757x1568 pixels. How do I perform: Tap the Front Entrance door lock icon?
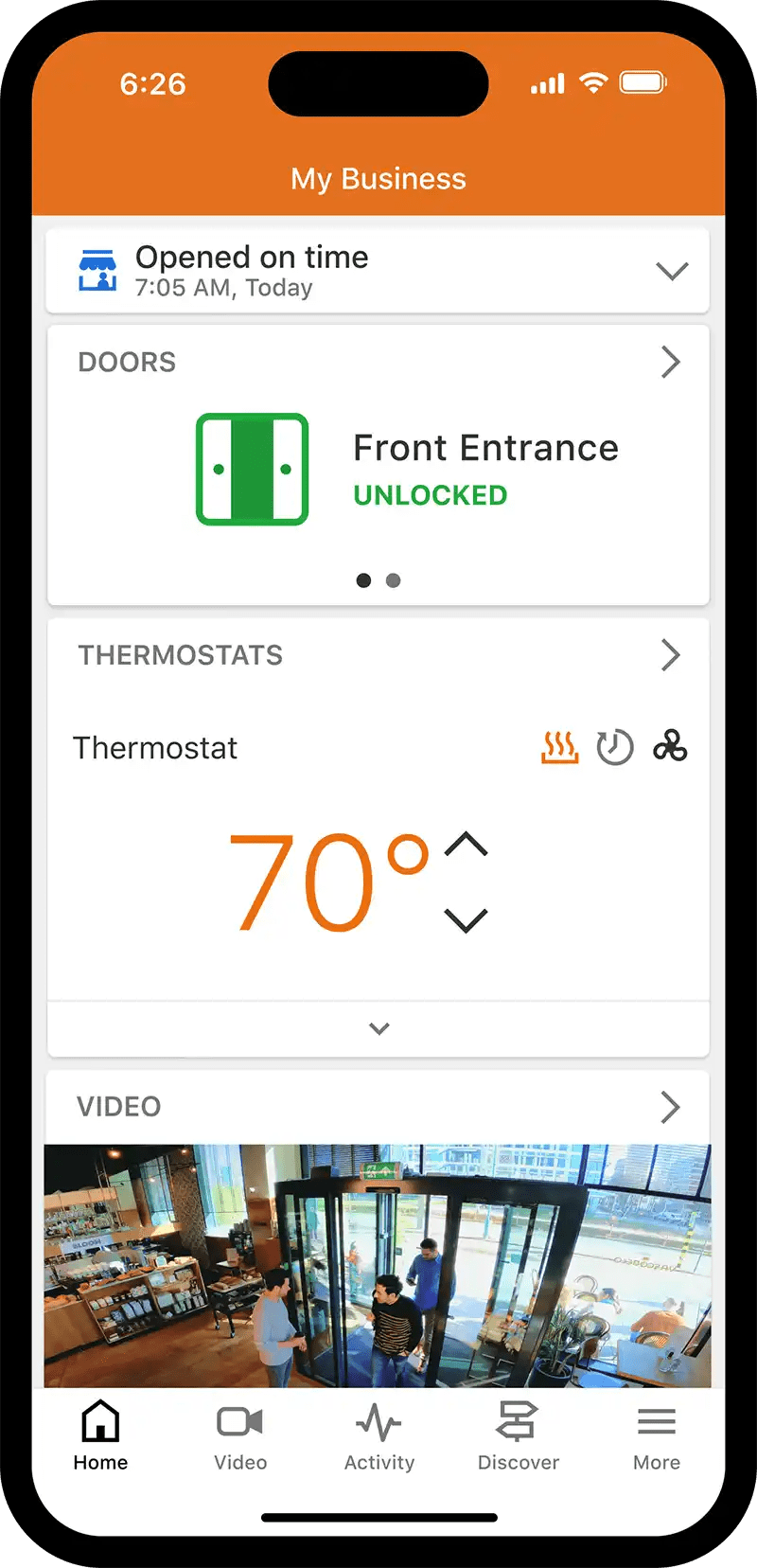[253, 469]
